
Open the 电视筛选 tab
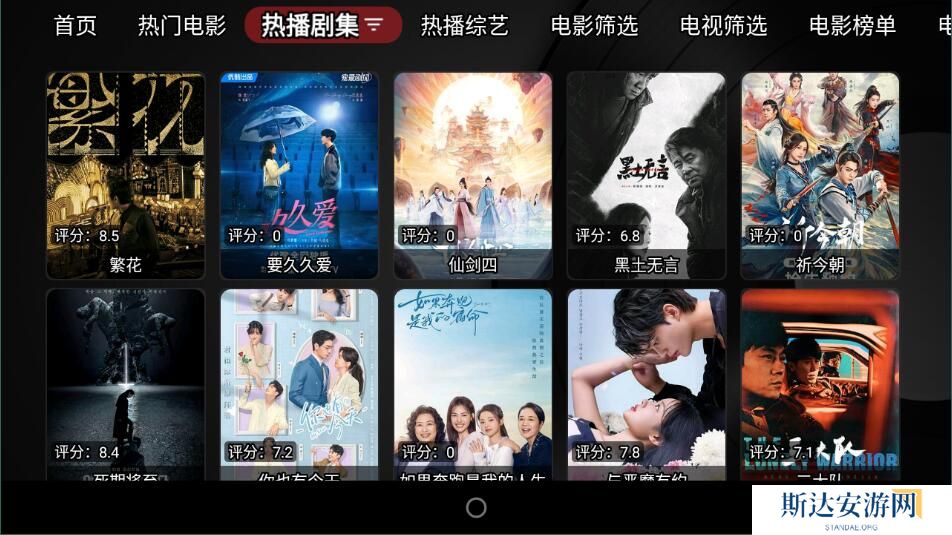[x=723, y=26]
